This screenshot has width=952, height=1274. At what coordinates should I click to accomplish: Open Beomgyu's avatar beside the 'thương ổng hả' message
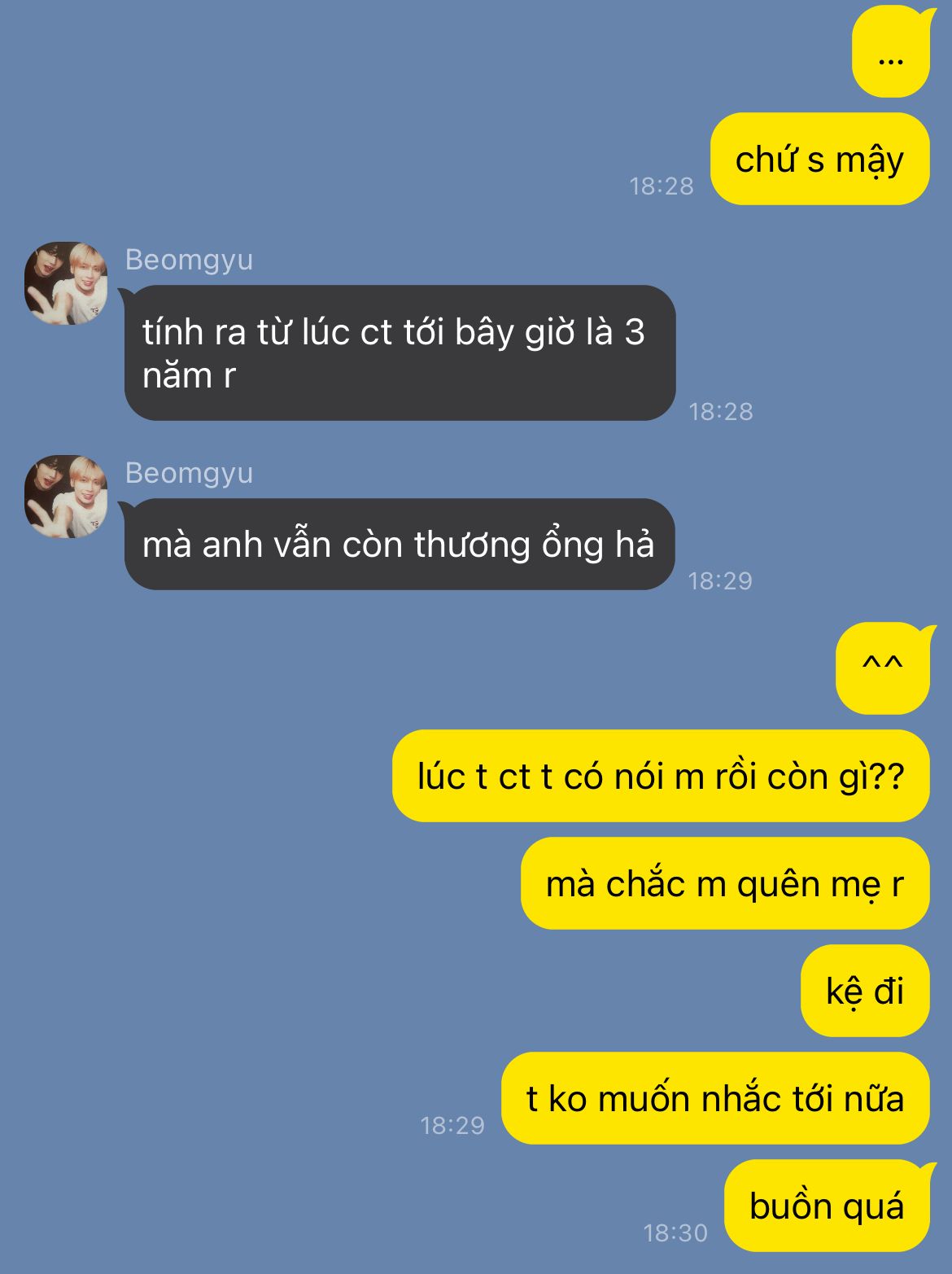click(66, 497)
